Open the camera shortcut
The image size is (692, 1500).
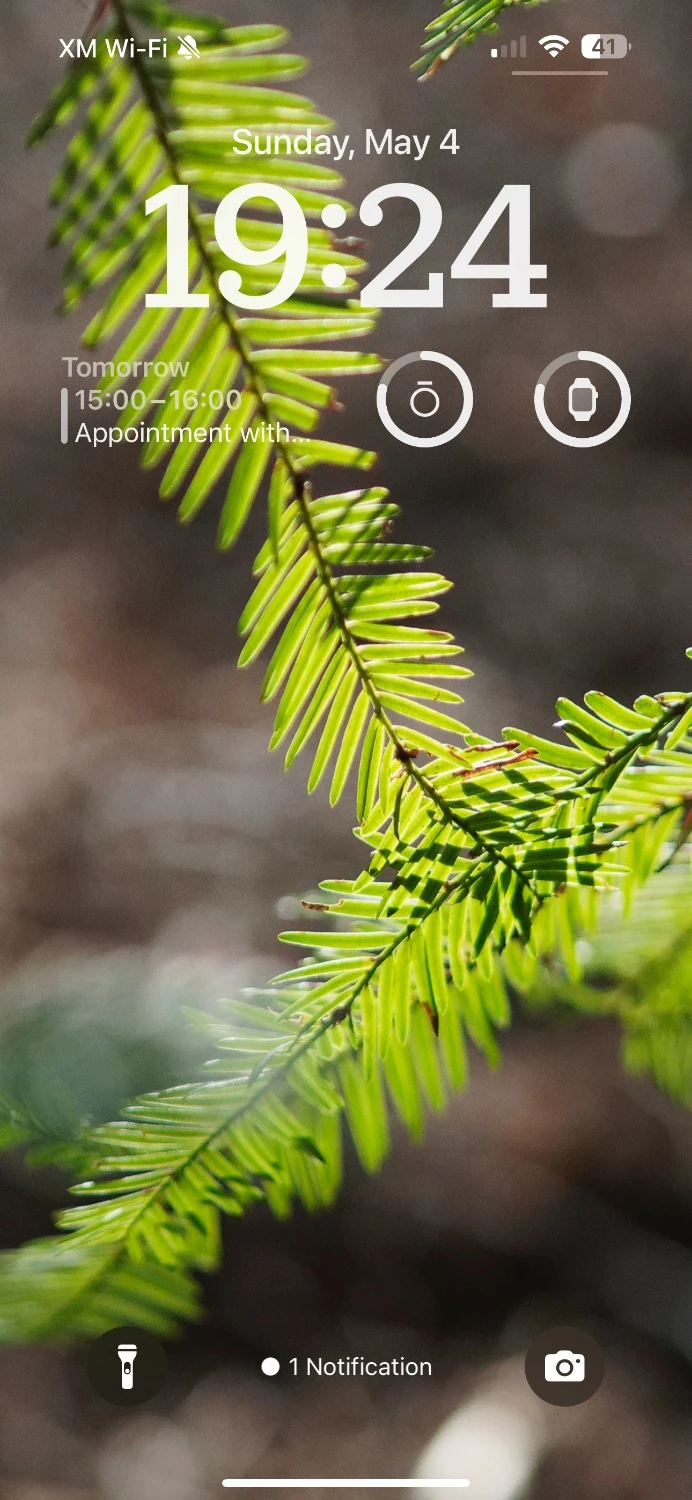point(564,1366)
